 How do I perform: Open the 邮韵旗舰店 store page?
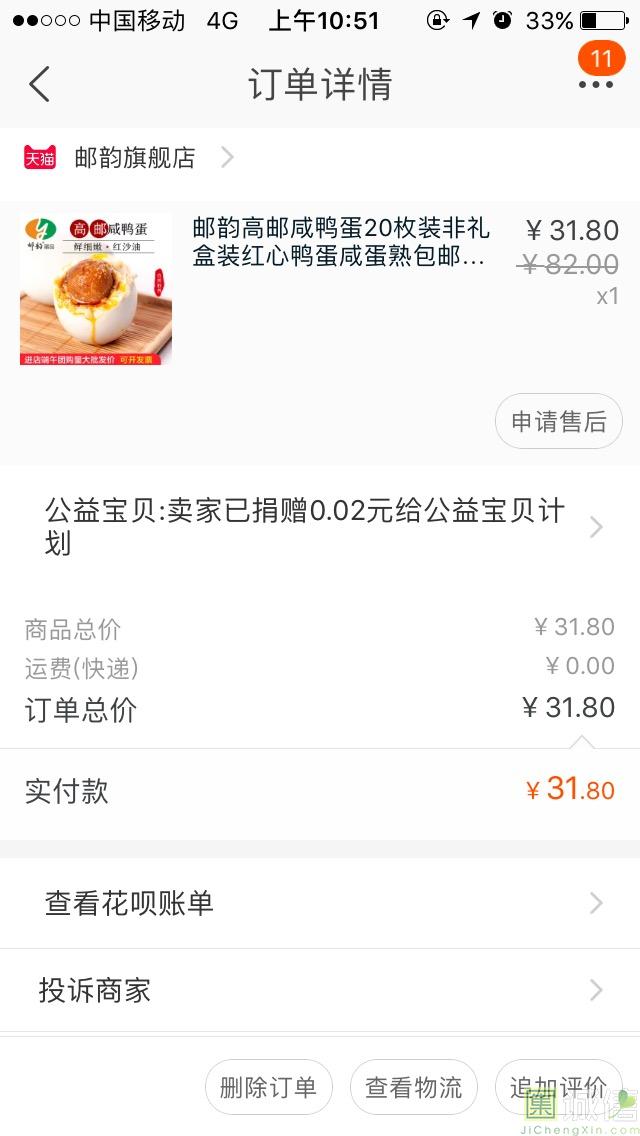click(135, 158)
